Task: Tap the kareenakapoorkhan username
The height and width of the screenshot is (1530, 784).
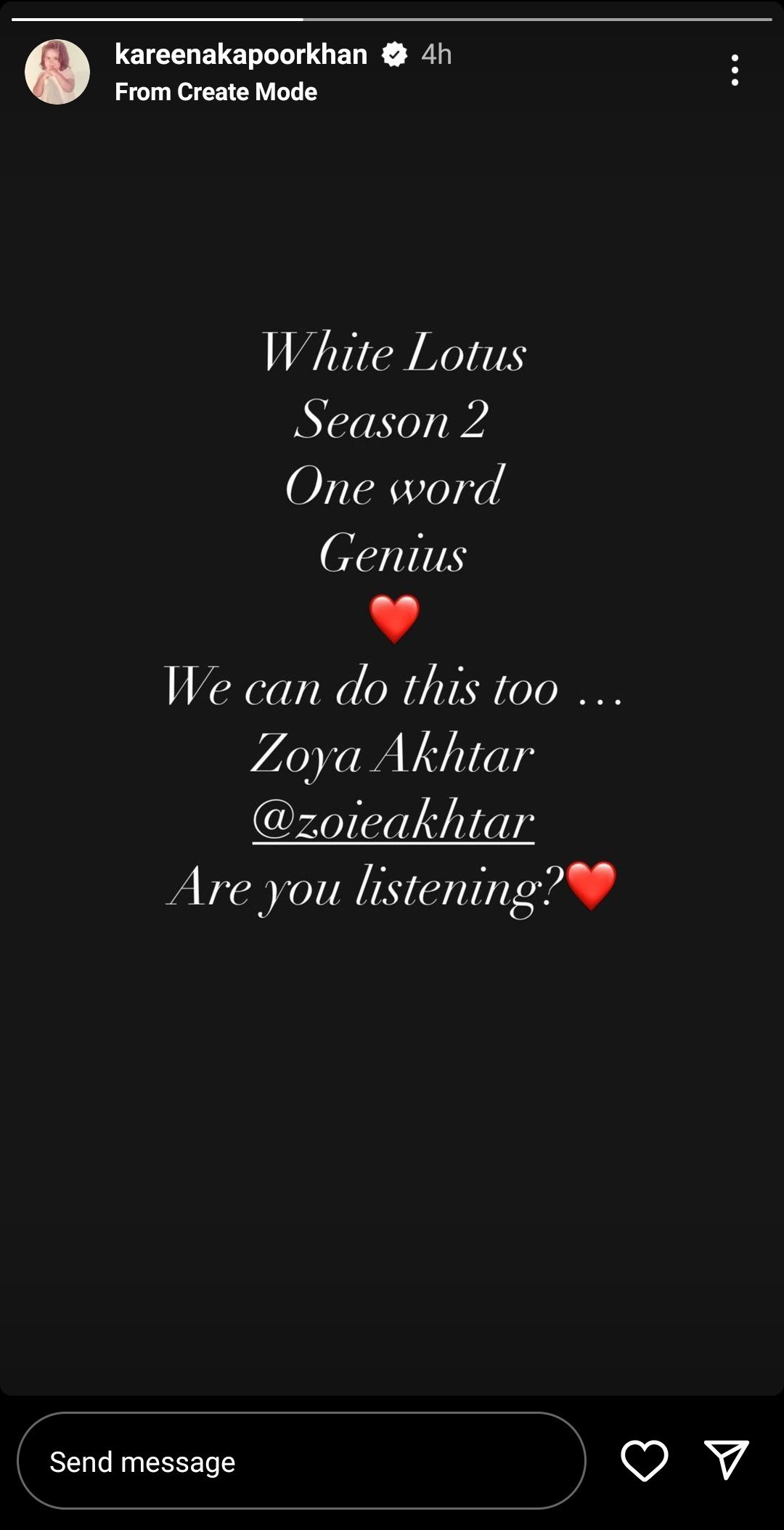Action: pyautogui.click(x=241, y=54)
